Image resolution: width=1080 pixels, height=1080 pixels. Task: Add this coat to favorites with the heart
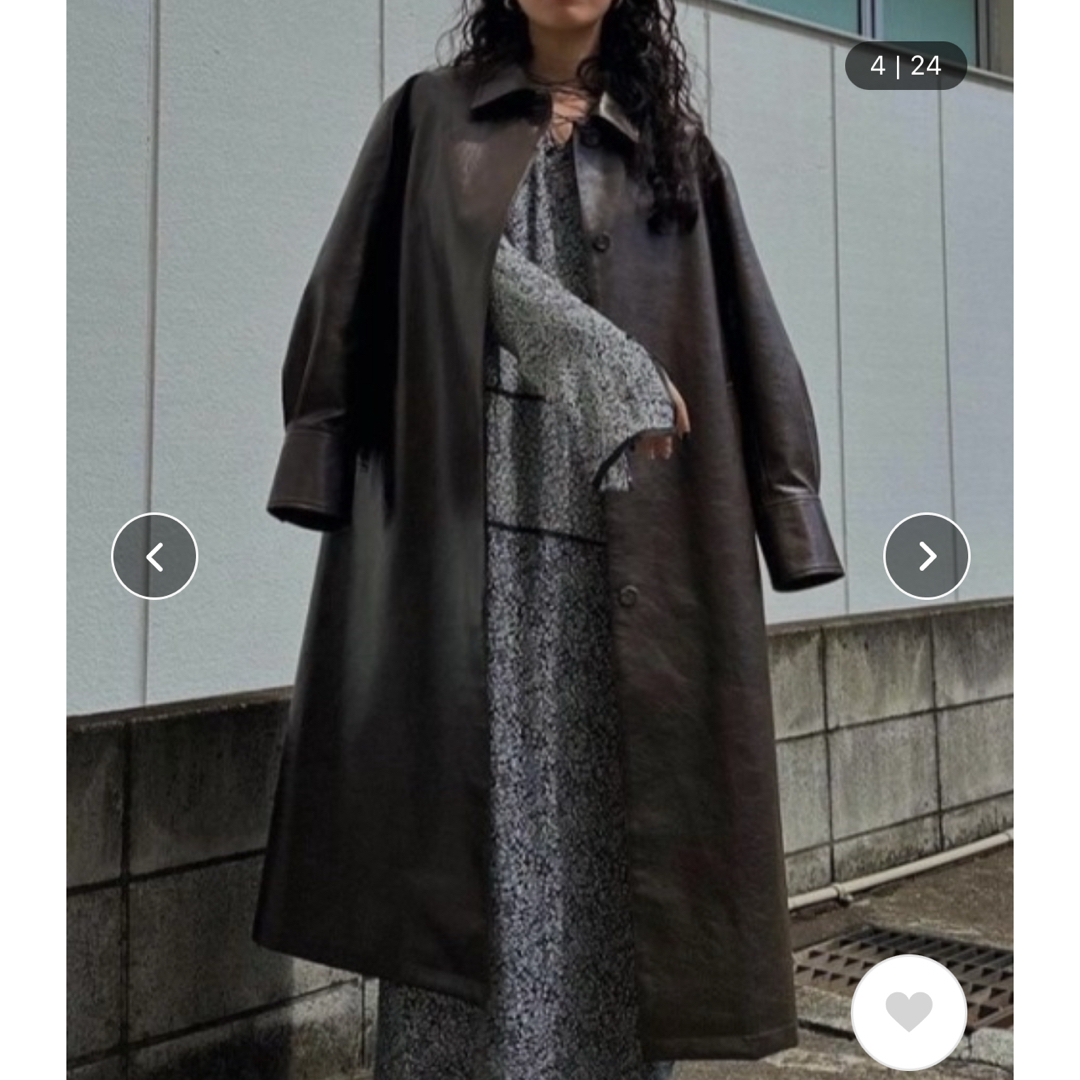pos(908,1011)
